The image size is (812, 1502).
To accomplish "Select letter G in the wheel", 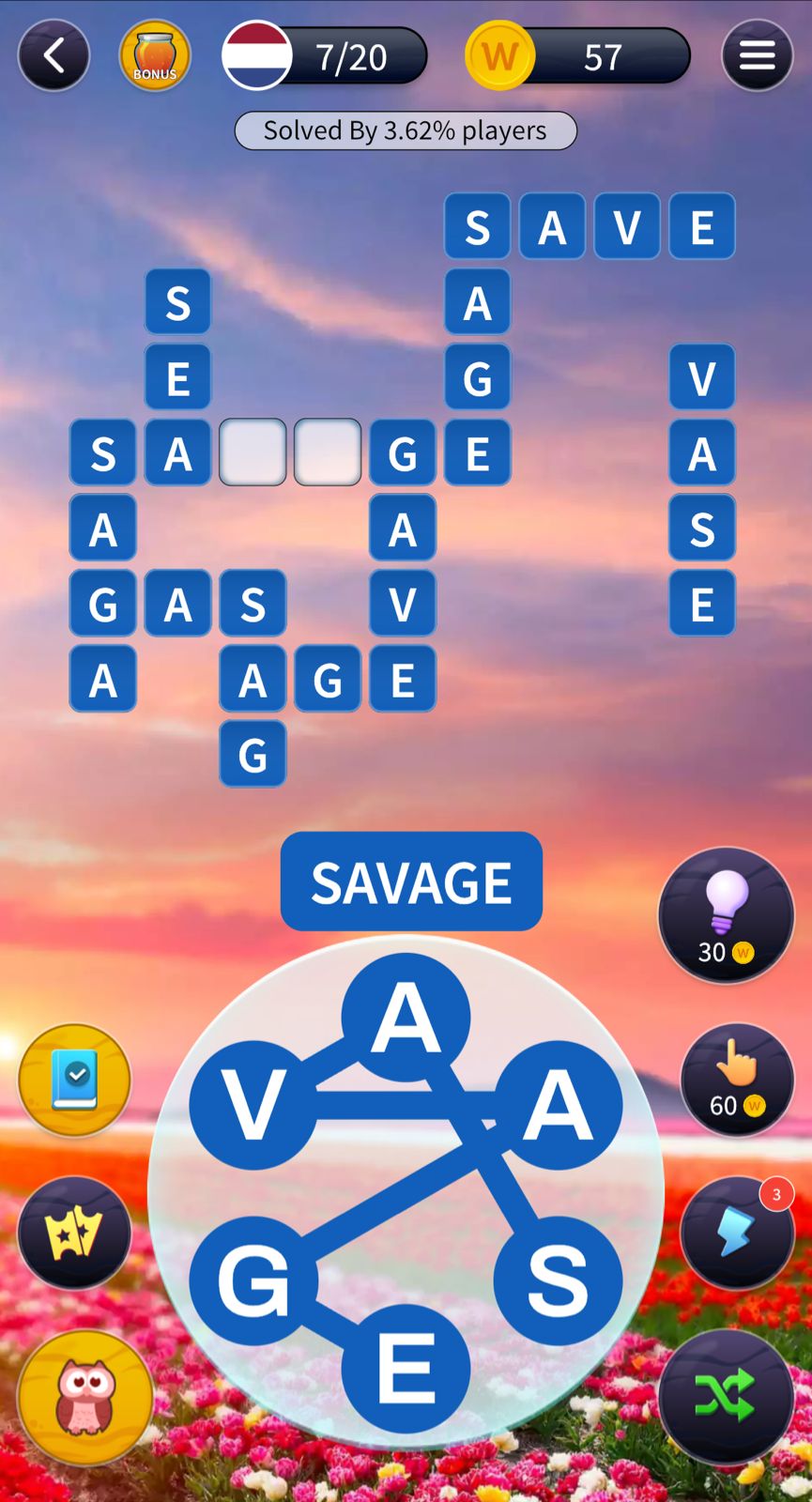I will (253, 1280).
